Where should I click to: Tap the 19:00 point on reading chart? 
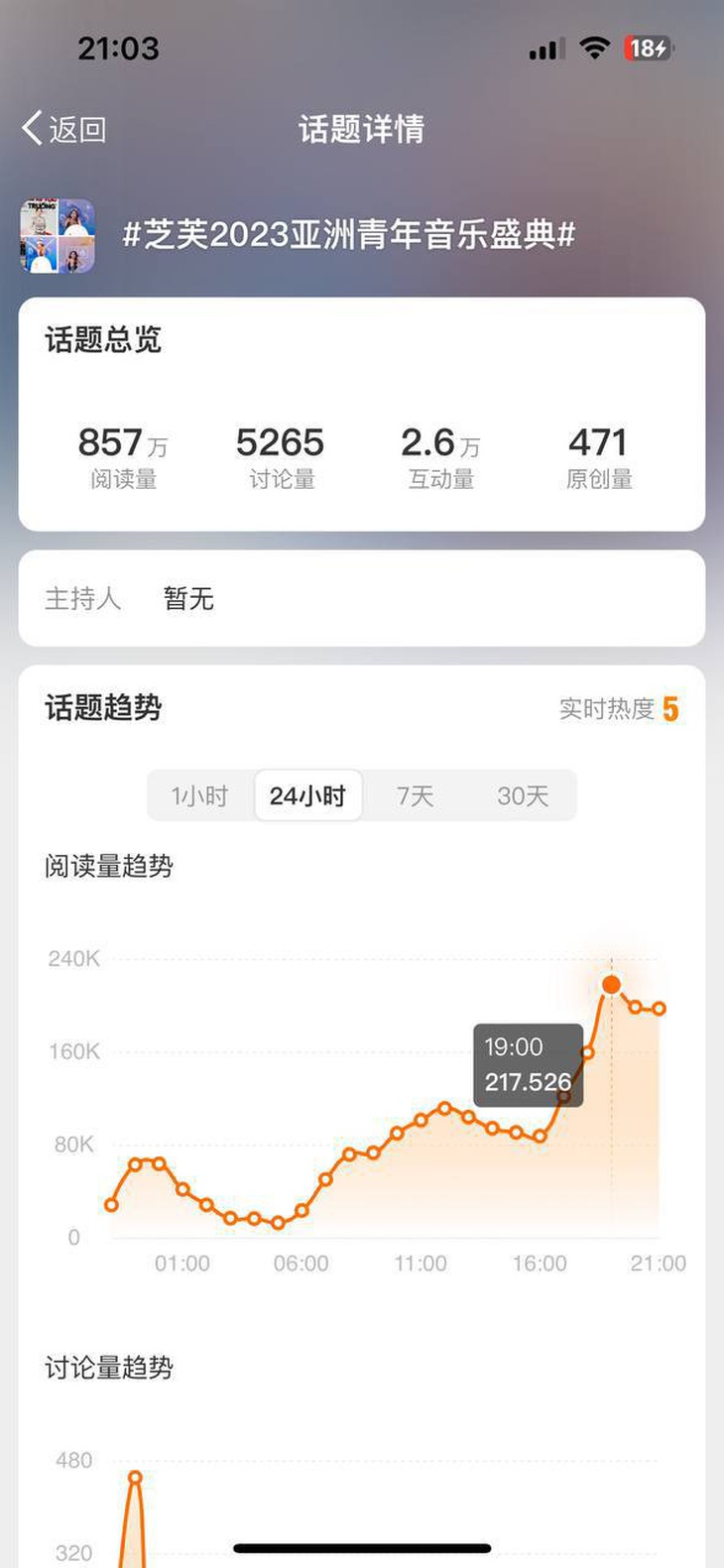[611, 985]
